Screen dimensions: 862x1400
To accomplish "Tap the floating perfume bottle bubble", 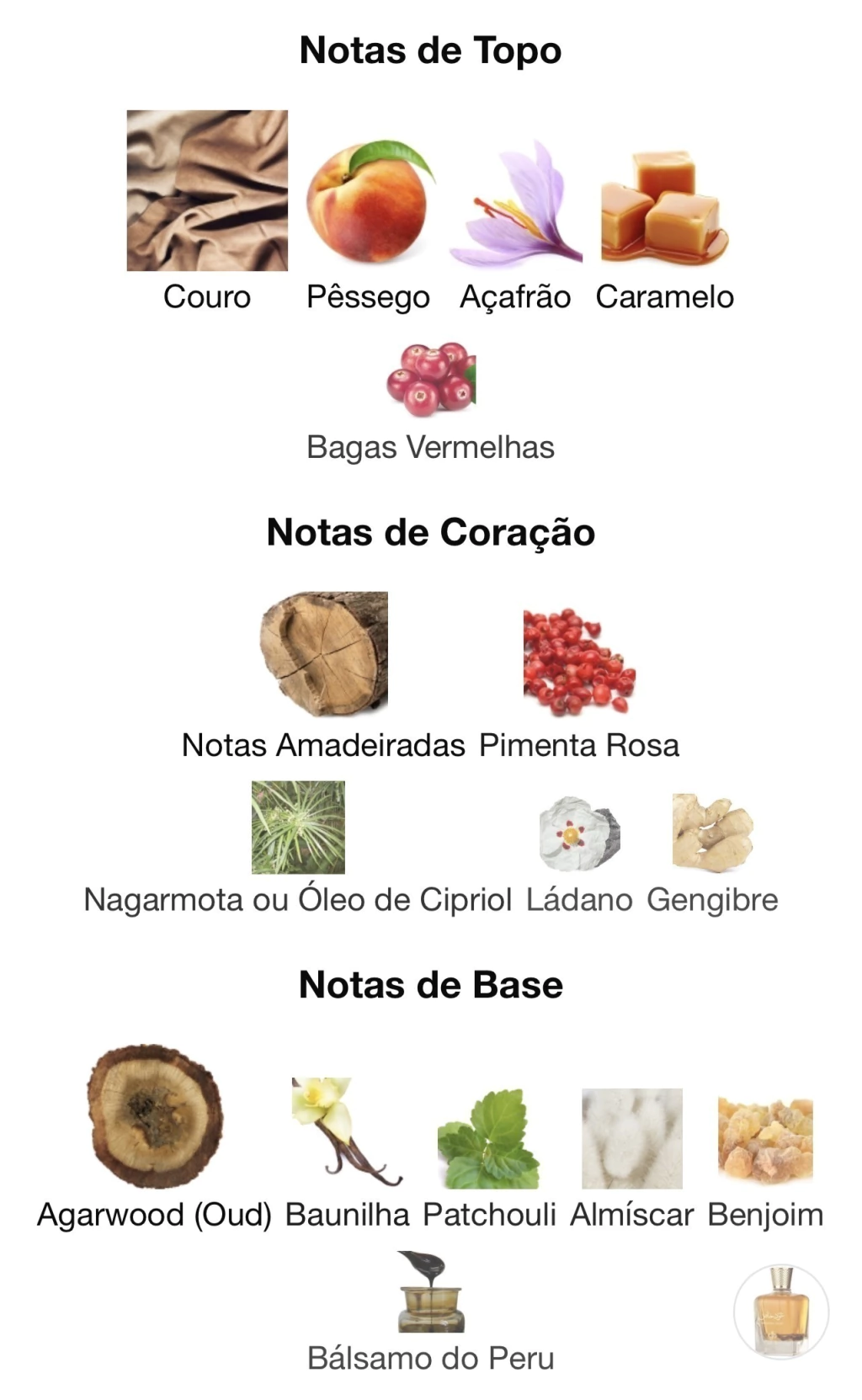I will click(x=781, y=1311).
